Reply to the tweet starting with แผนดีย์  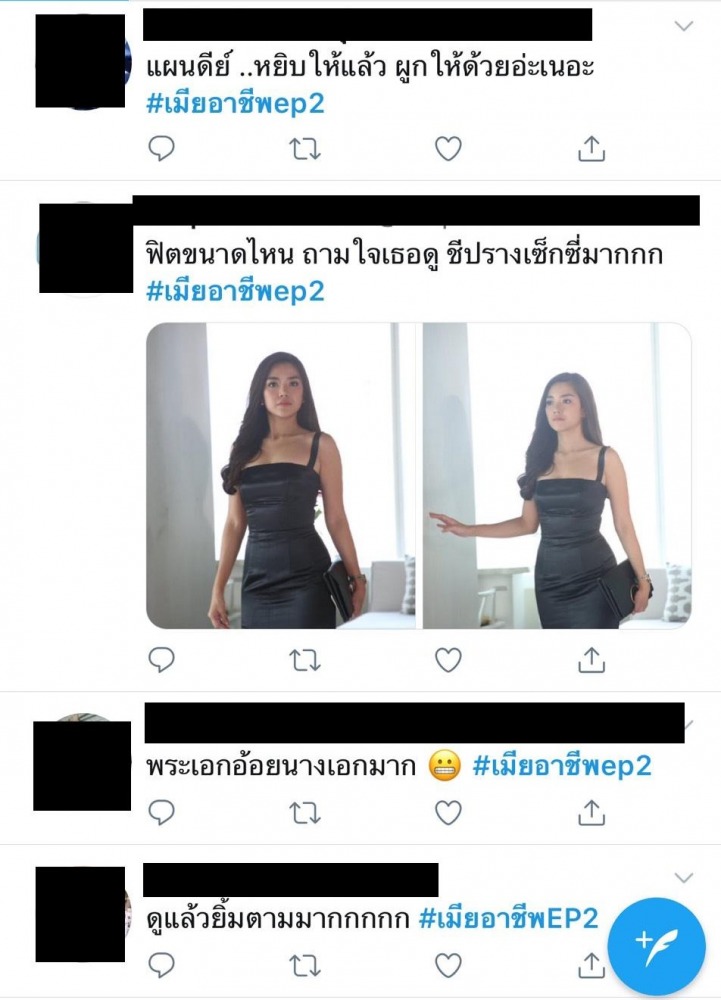coord(161,149)
